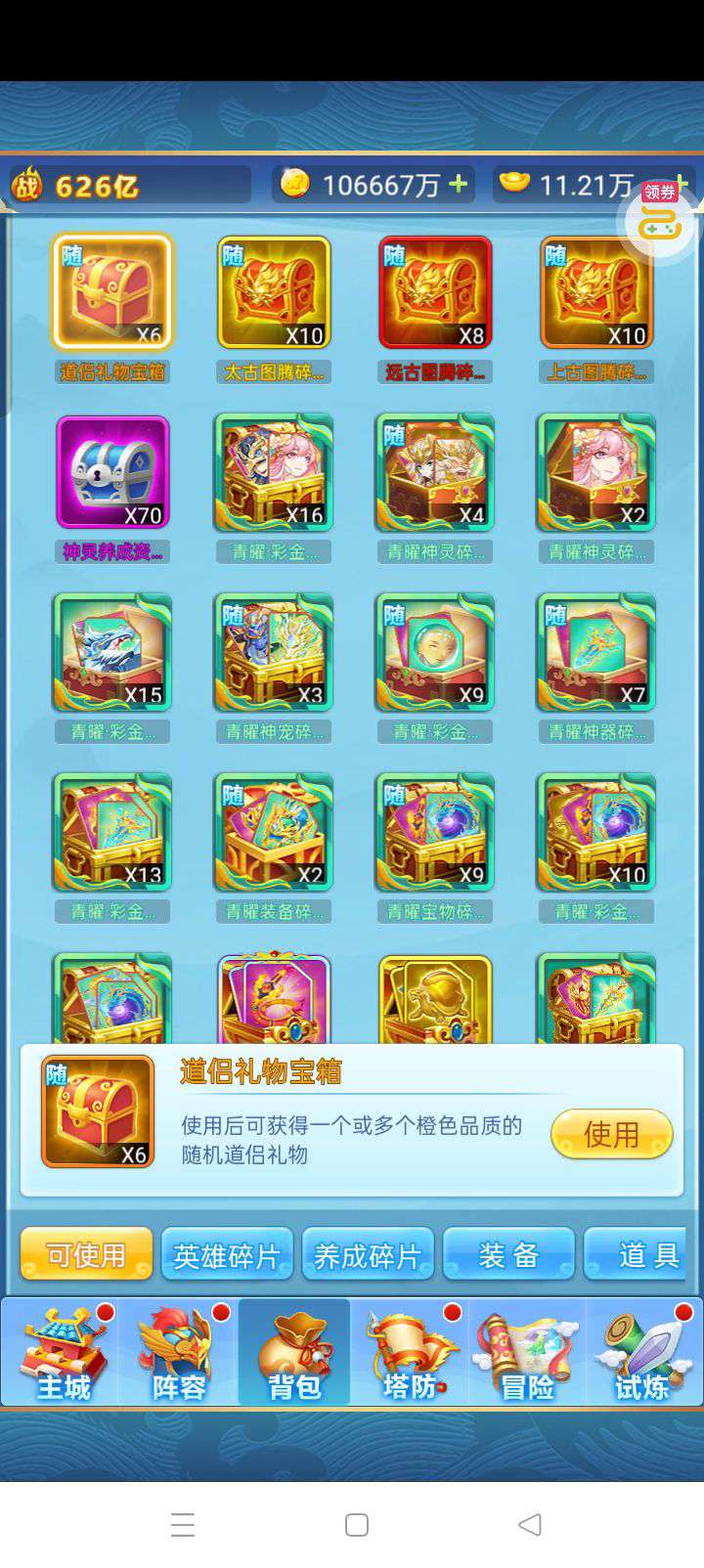Go back with the system back button
The height and width of the screenshot is (1568, 704).
pos(530,1524)
